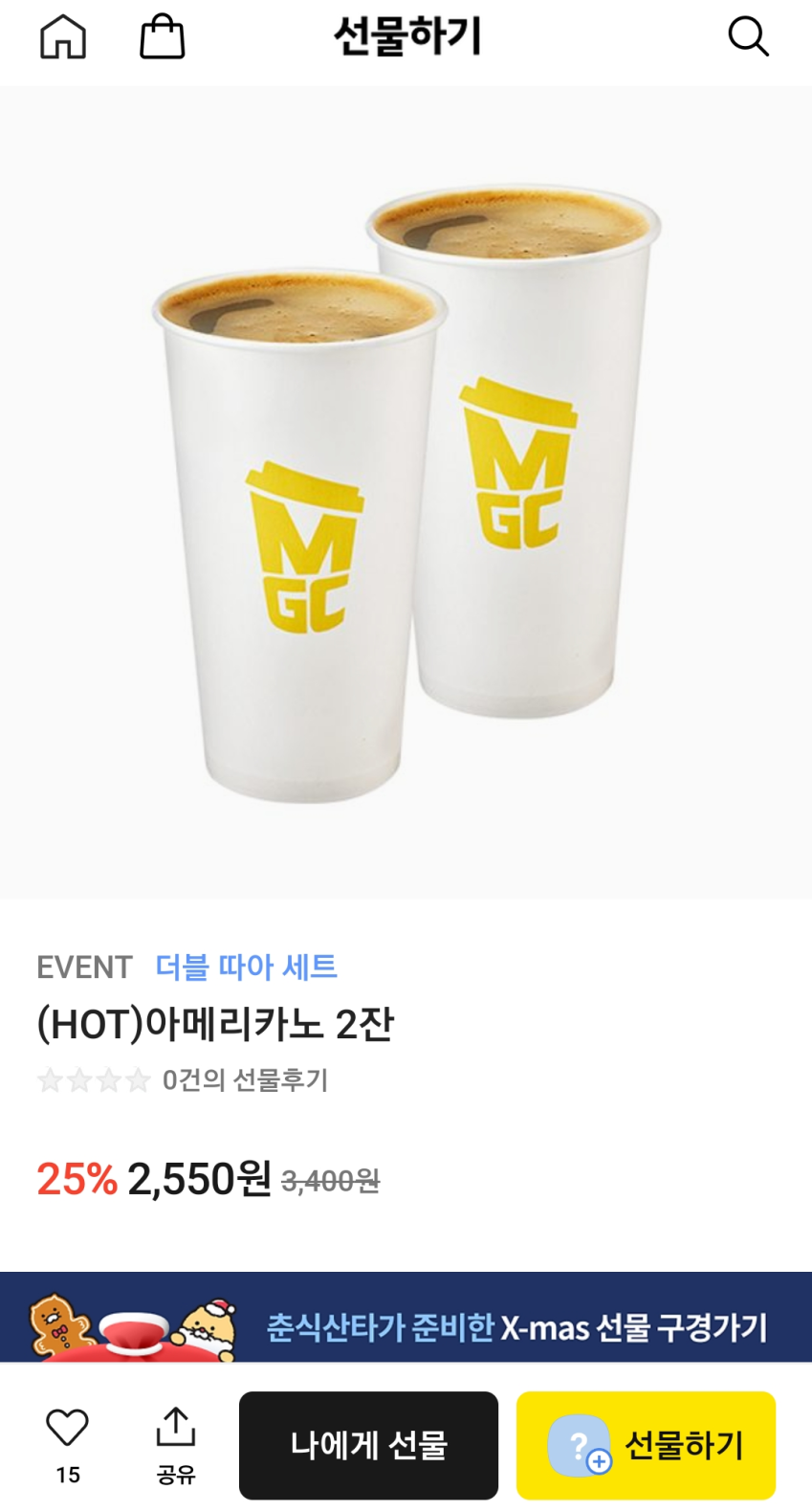Send as a gift with 선물하기

[x=646, y=1445]
